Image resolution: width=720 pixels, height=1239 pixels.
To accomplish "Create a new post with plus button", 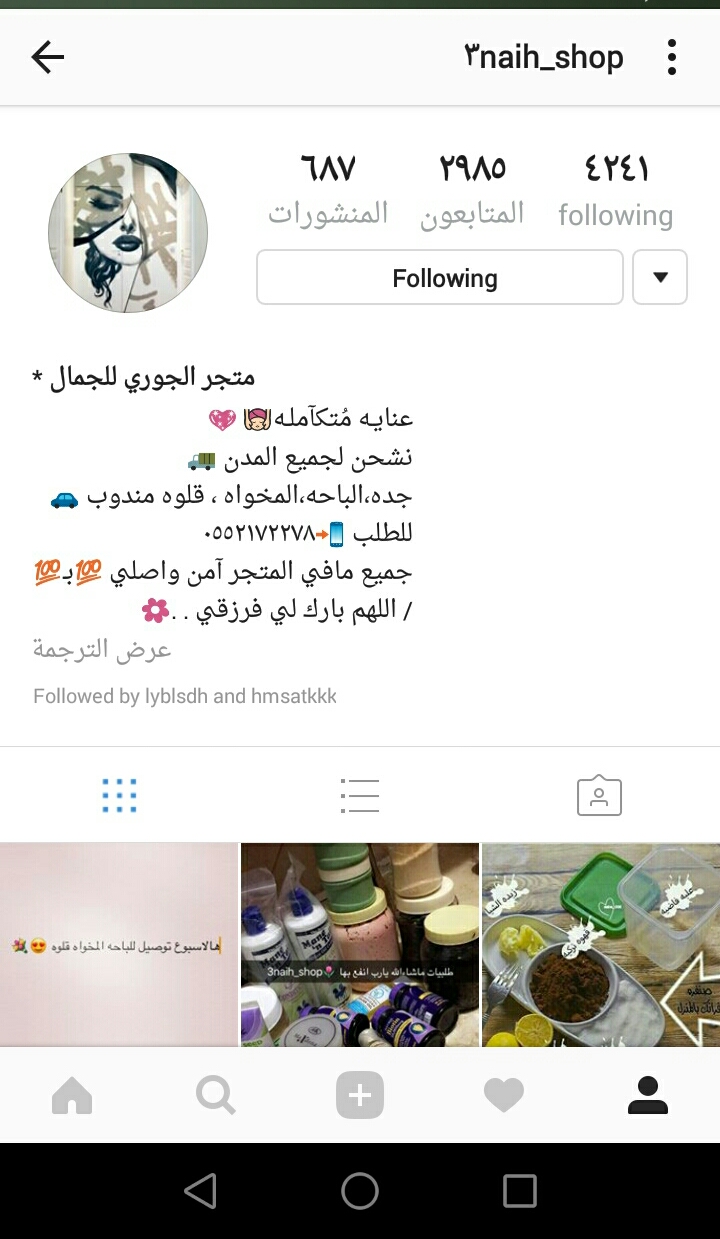I will [360, 1096].
